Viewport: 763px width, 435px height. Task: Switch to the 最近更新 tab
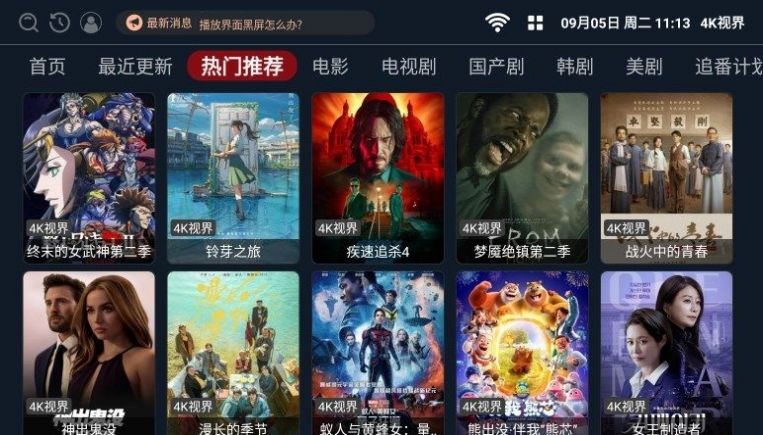tap(135, 67)
